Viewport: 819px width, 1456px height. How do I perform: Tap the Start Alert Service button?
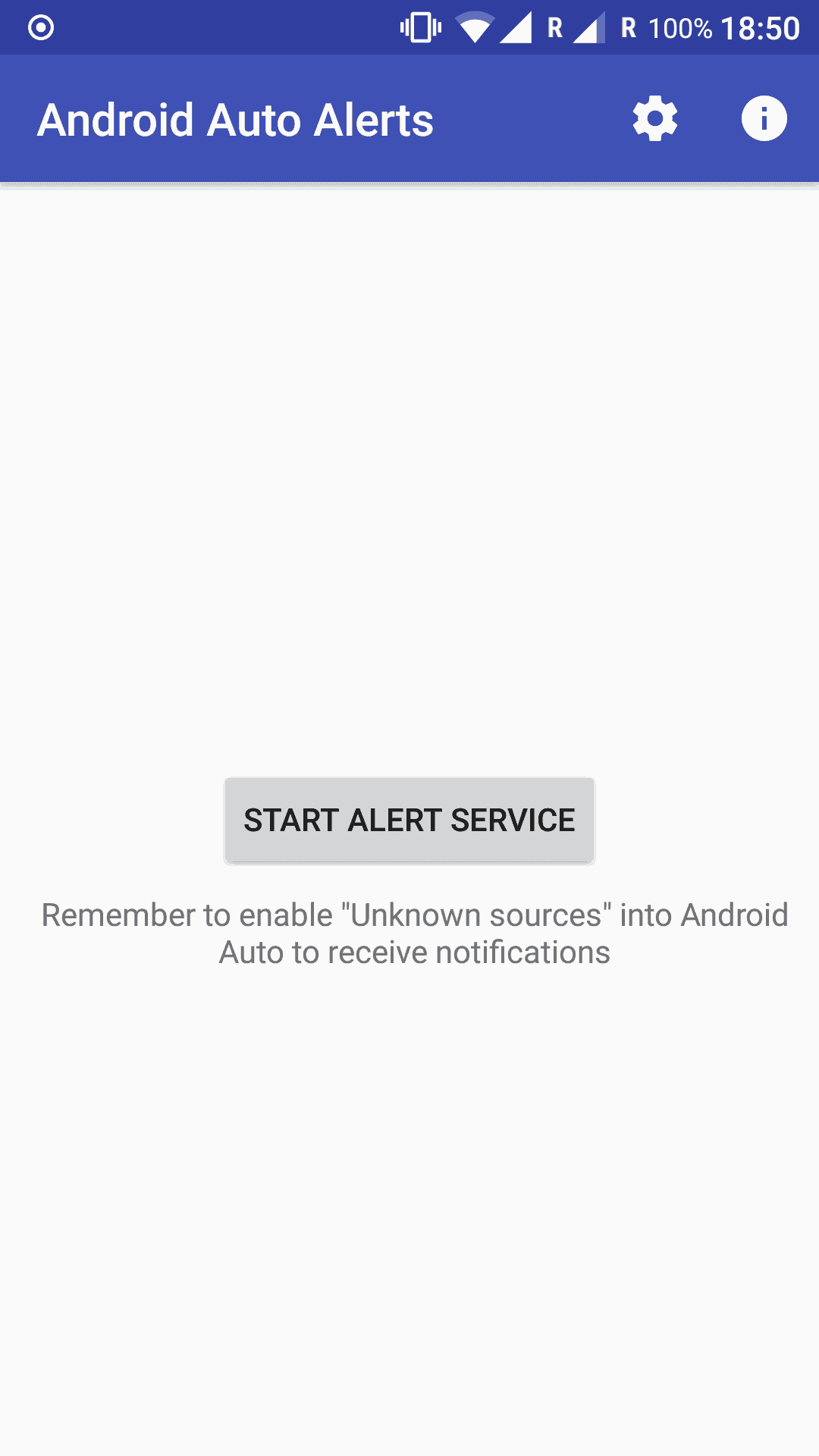click(x=409, y=821)
